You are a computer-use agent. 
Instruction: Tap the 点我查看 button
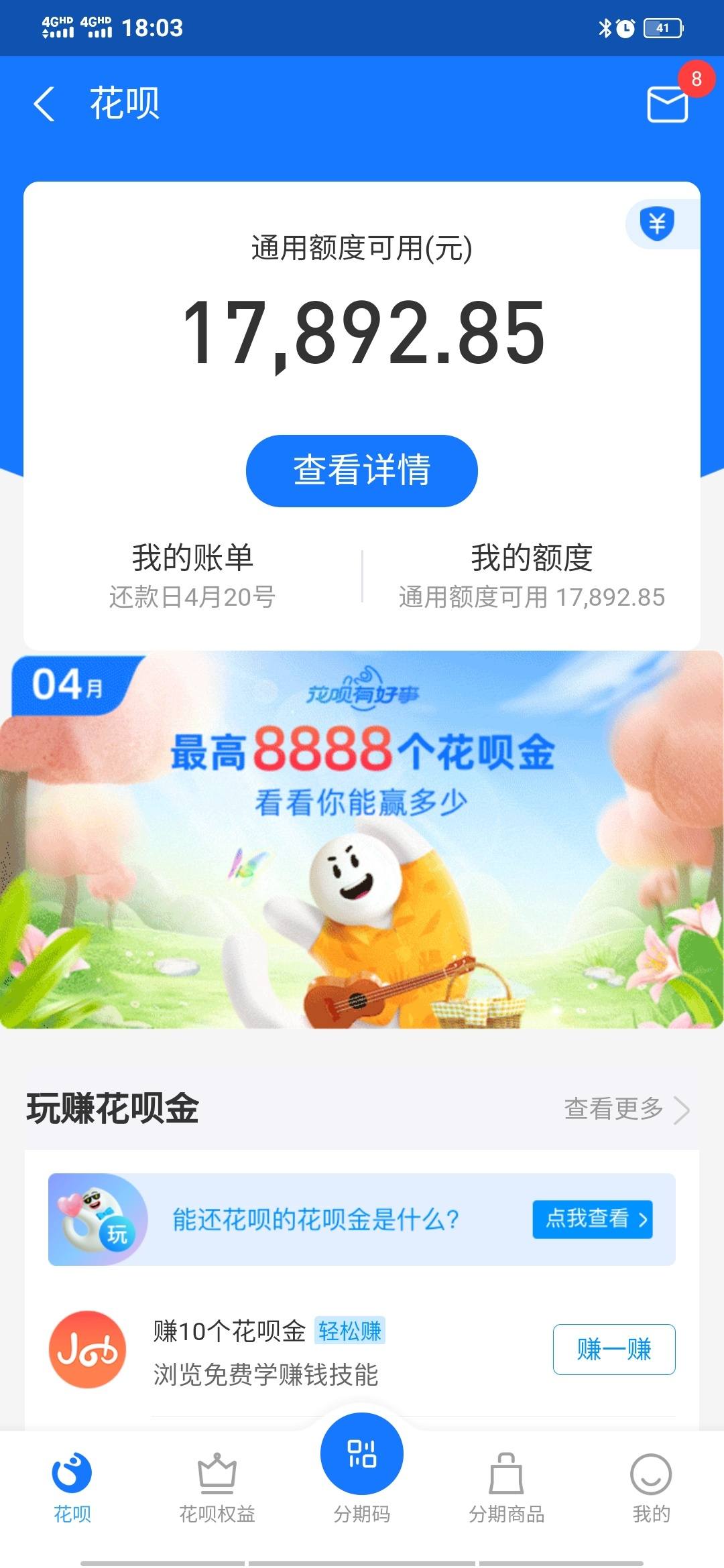pos(592,1219)
